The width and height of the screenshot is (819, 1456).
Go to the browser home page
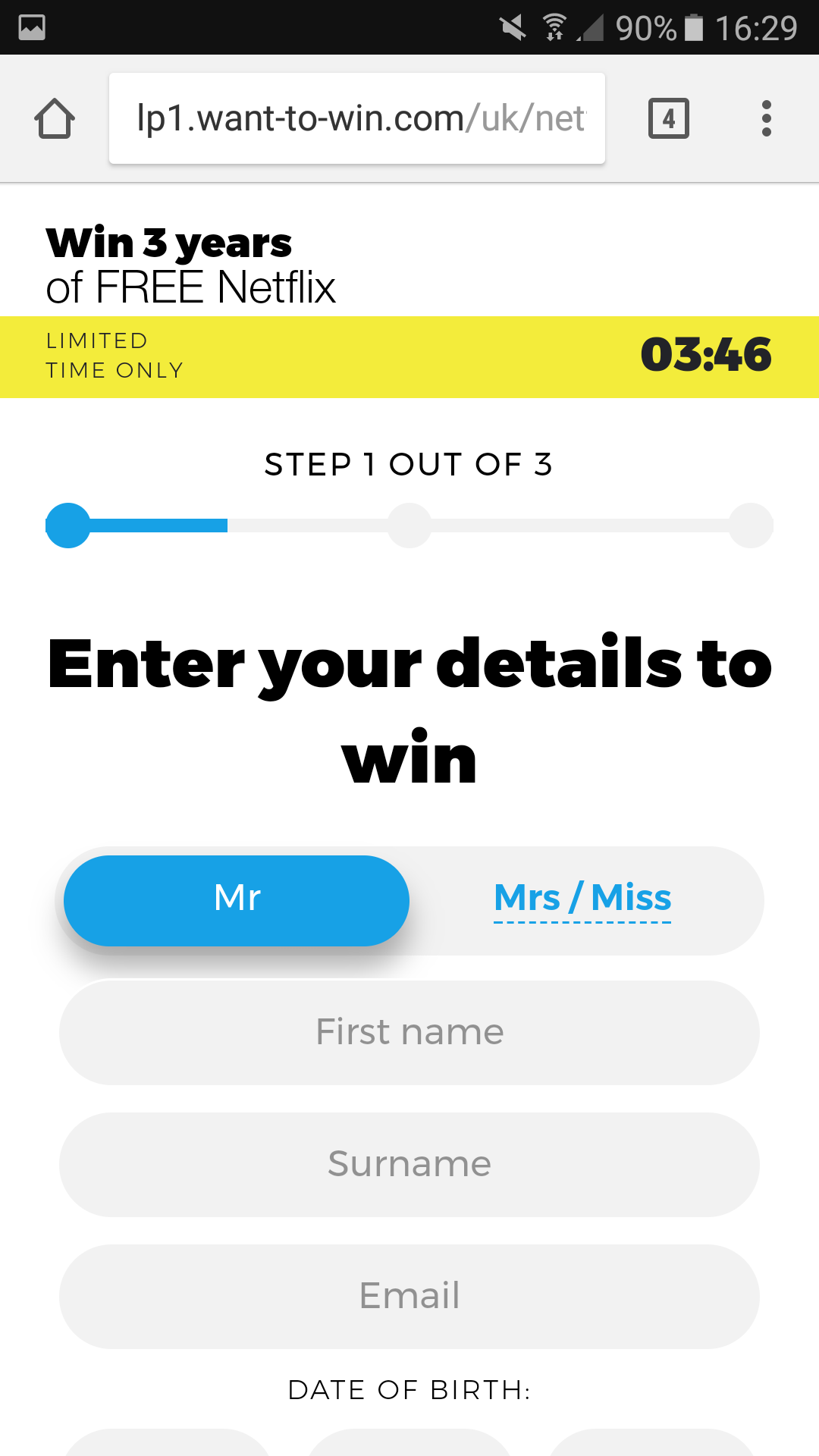point(55,119)
